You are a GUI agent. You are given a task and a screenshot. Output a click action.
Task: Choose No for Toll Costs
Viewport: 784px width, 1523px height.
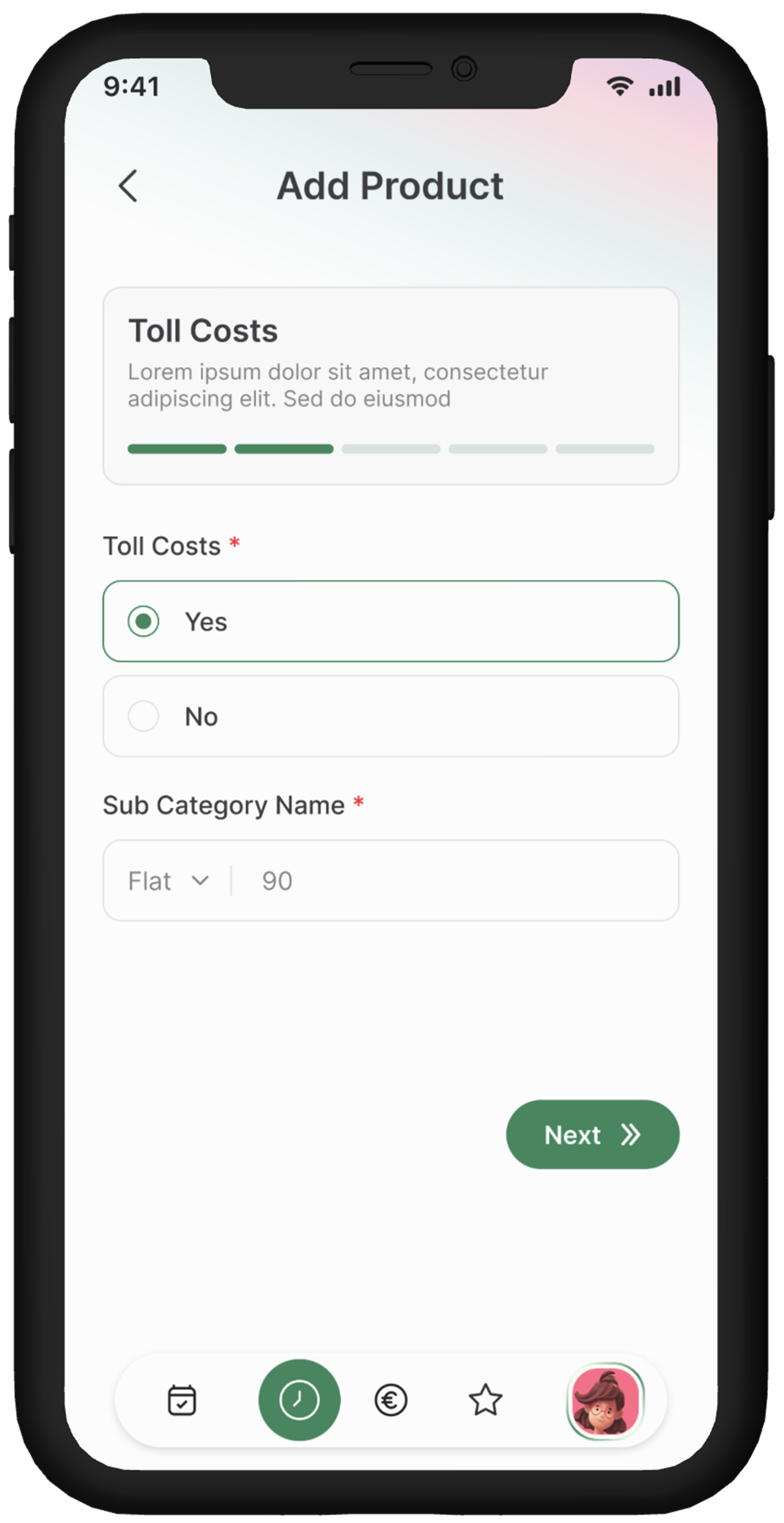pyautogui.click(x=144, y=716)
